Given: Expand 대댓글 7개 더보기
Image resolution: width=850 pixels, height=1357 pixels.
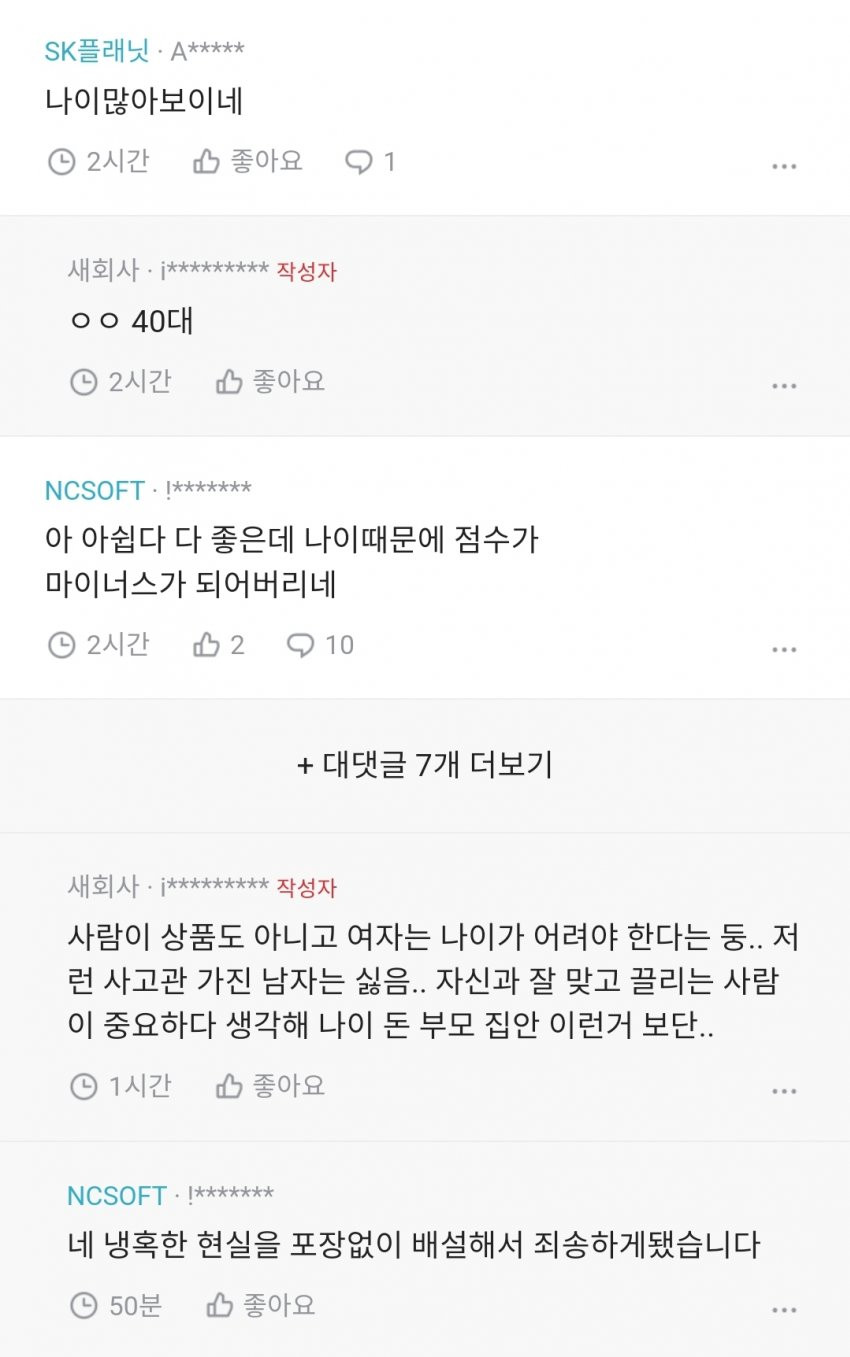Looking at the screenshot, I should click(425, 765).
